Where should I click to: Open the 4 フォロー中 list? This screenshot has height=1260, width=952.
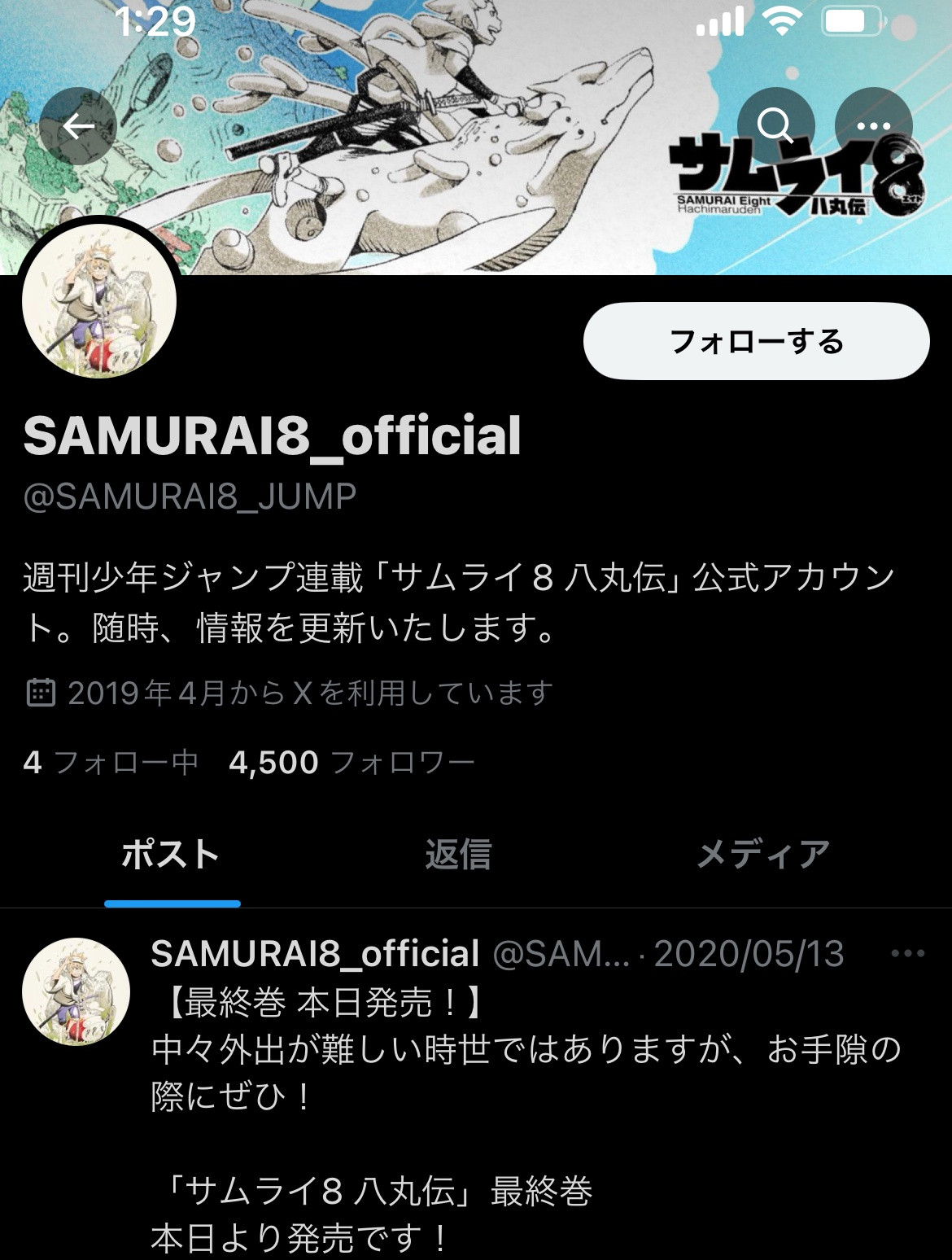click(x=111, y=763)
